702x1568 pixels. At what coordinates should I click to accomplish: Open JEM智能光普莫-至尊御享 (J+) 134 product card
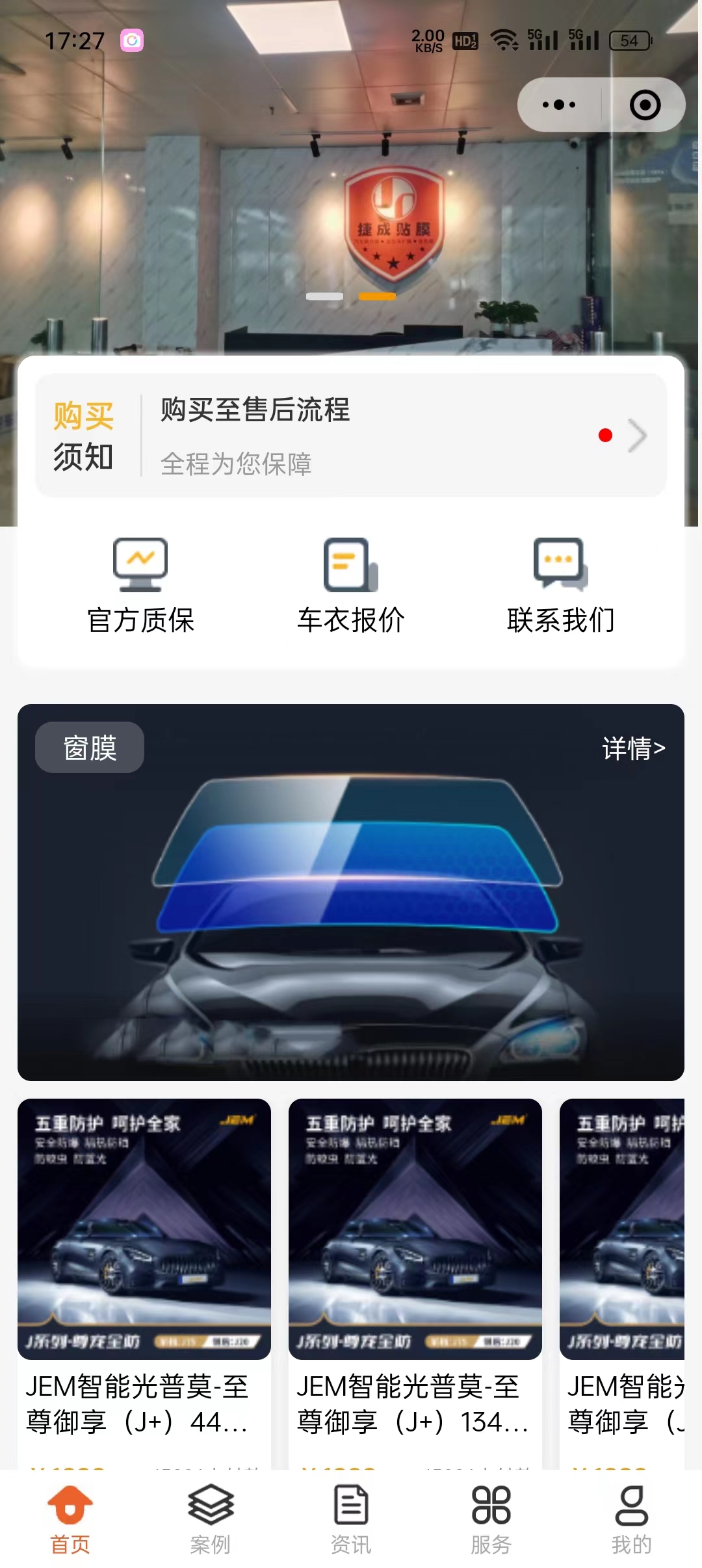coord(415,1268)
